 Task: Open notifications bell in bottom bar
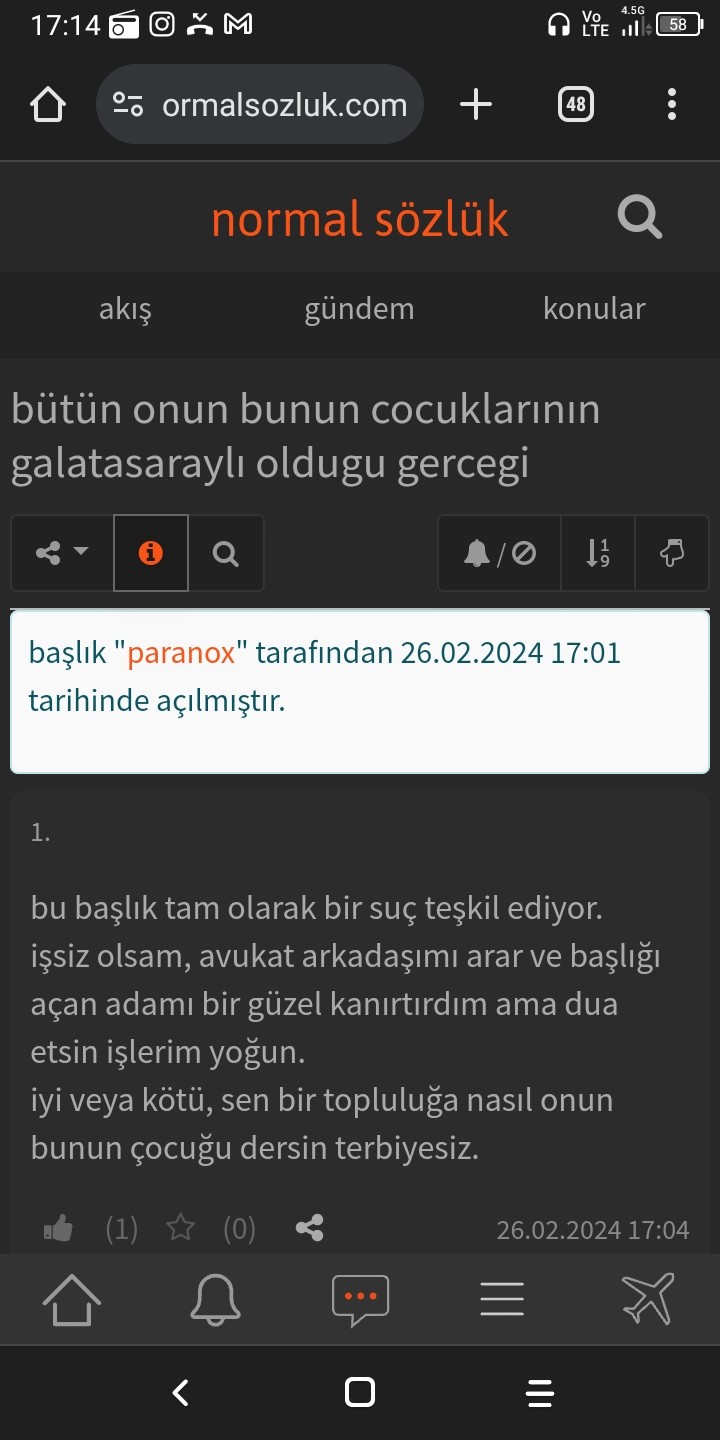pos(216,1300)
